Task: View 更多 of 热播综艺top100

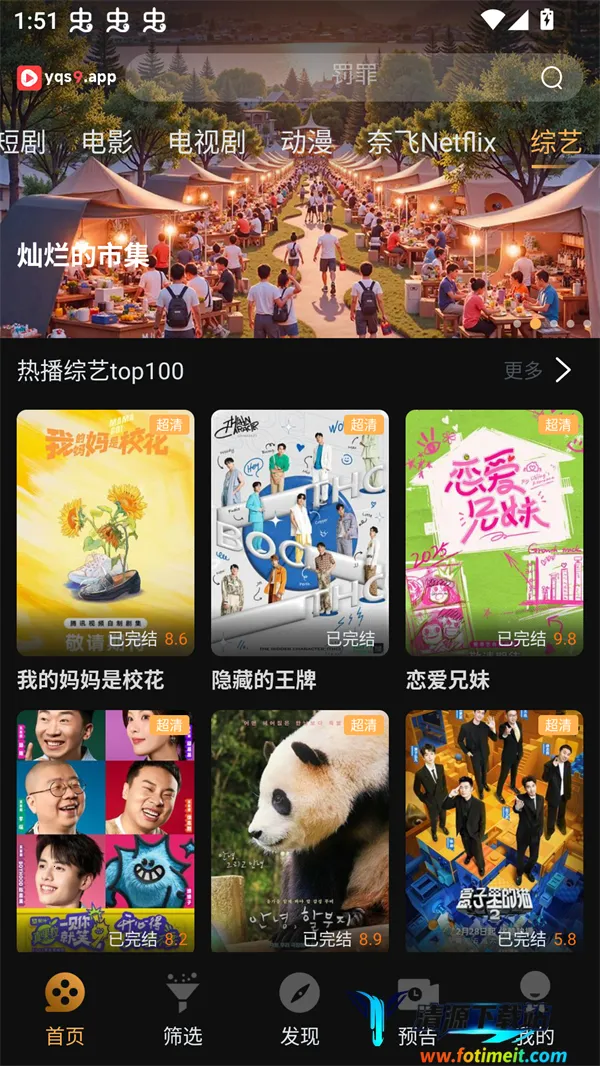Action: tap(537, 371)
